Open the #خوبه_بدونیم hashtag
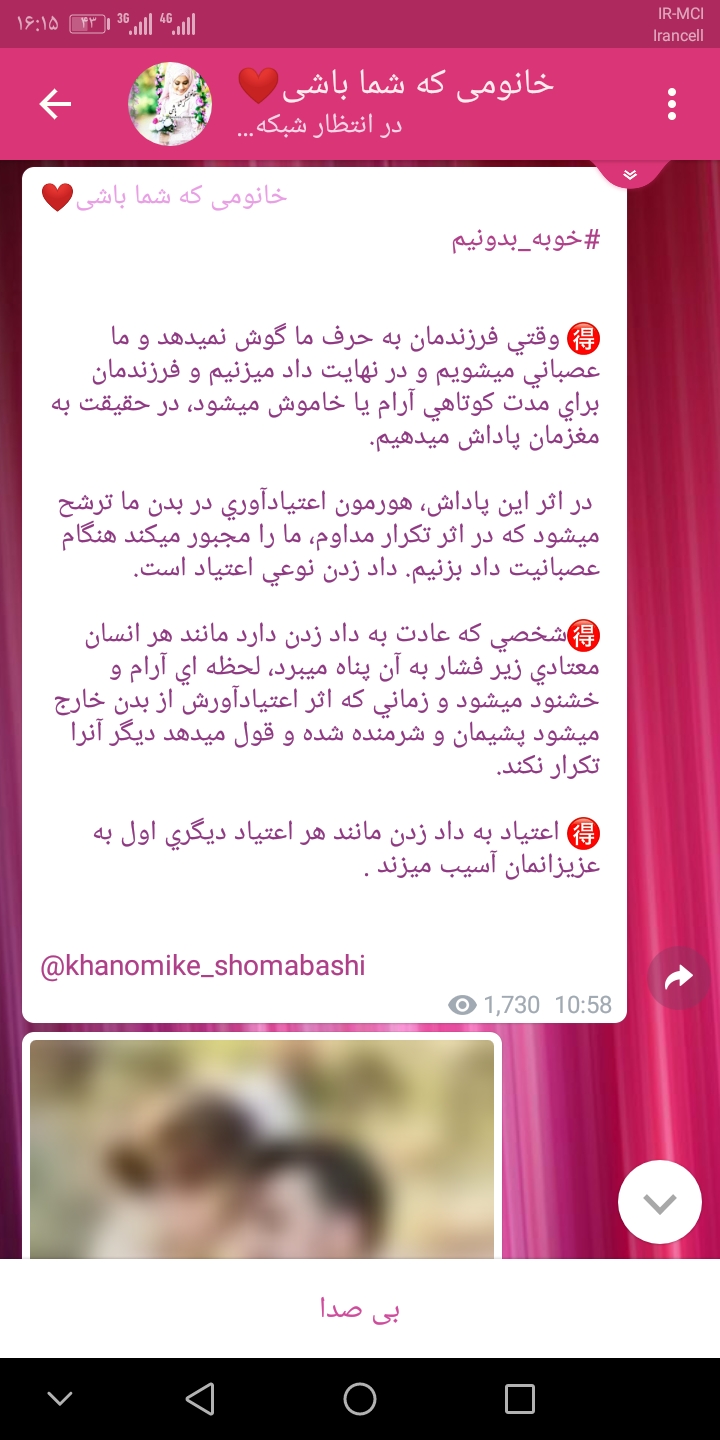 pyautogui.click(x=526, y=240)
